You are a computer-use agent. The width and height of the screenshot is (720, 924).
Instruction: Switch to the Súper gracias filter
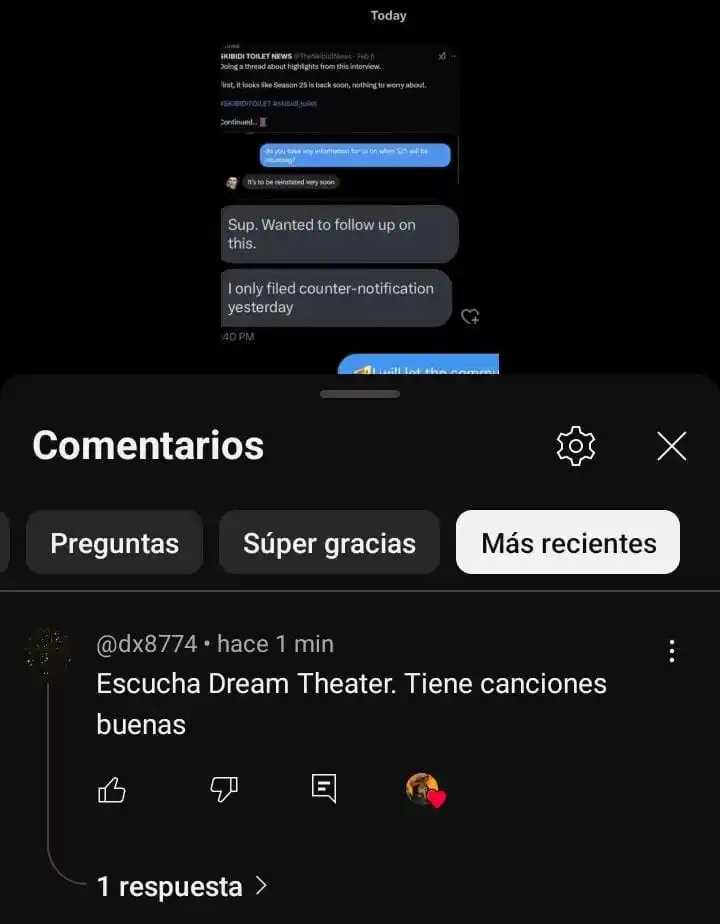coord(329,542)
